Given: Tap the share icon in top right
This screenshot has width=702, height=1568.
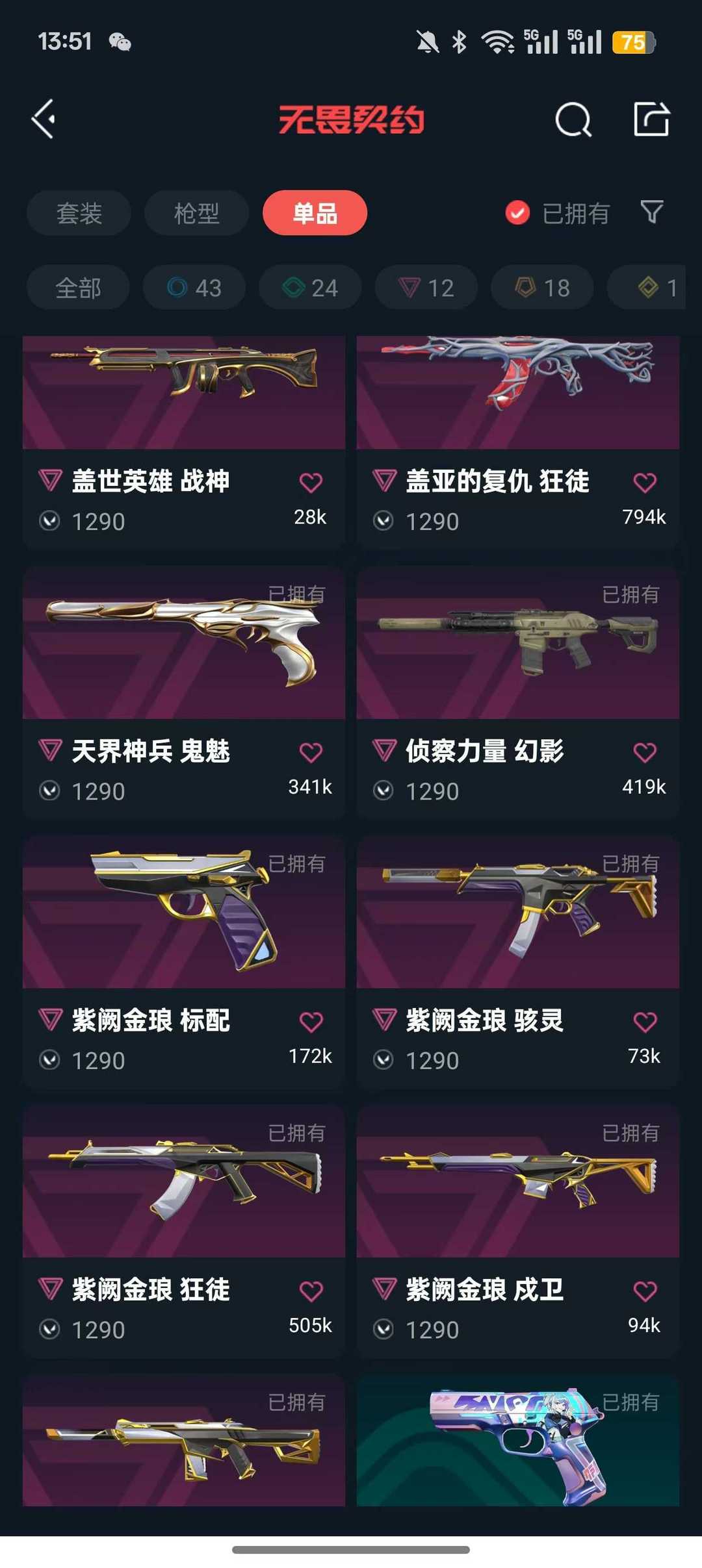Looking at the screenshot, I should pyautogui.click(x=653, y=120).
